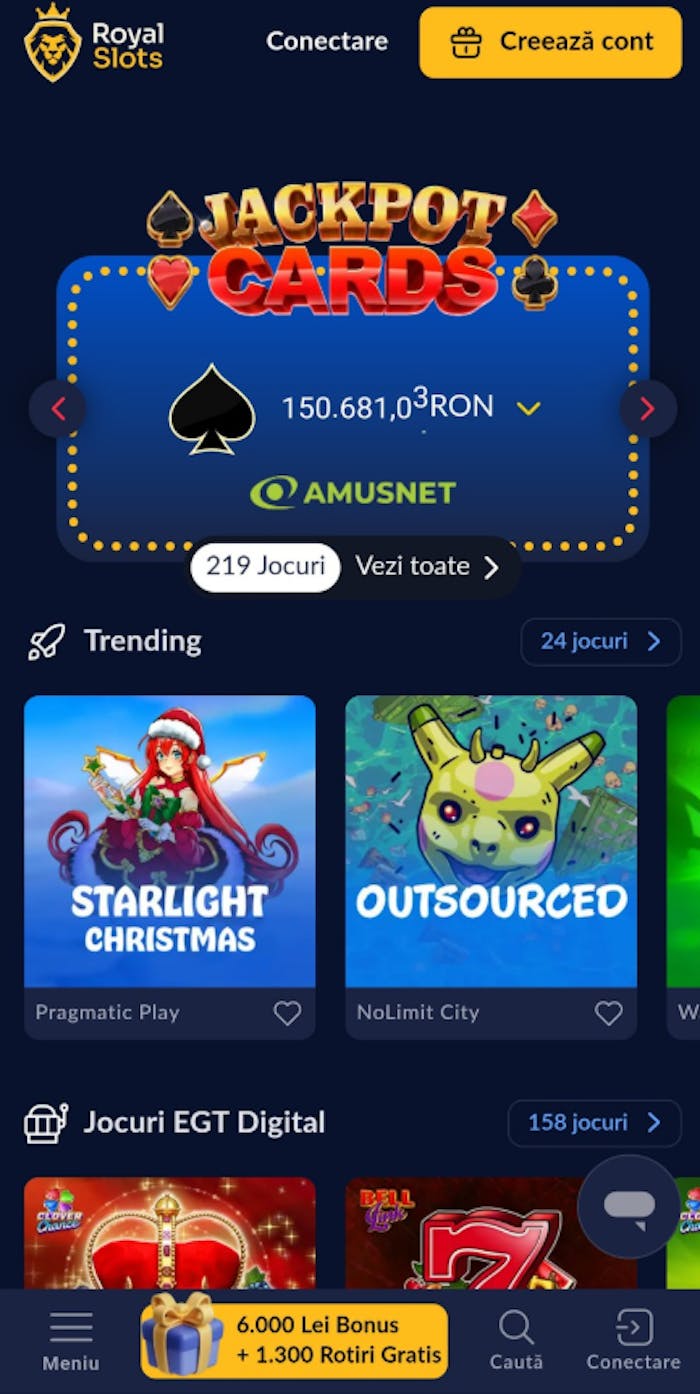Open Caută search
This screenshot has height=1394, width=700.
coord(516,1341)
